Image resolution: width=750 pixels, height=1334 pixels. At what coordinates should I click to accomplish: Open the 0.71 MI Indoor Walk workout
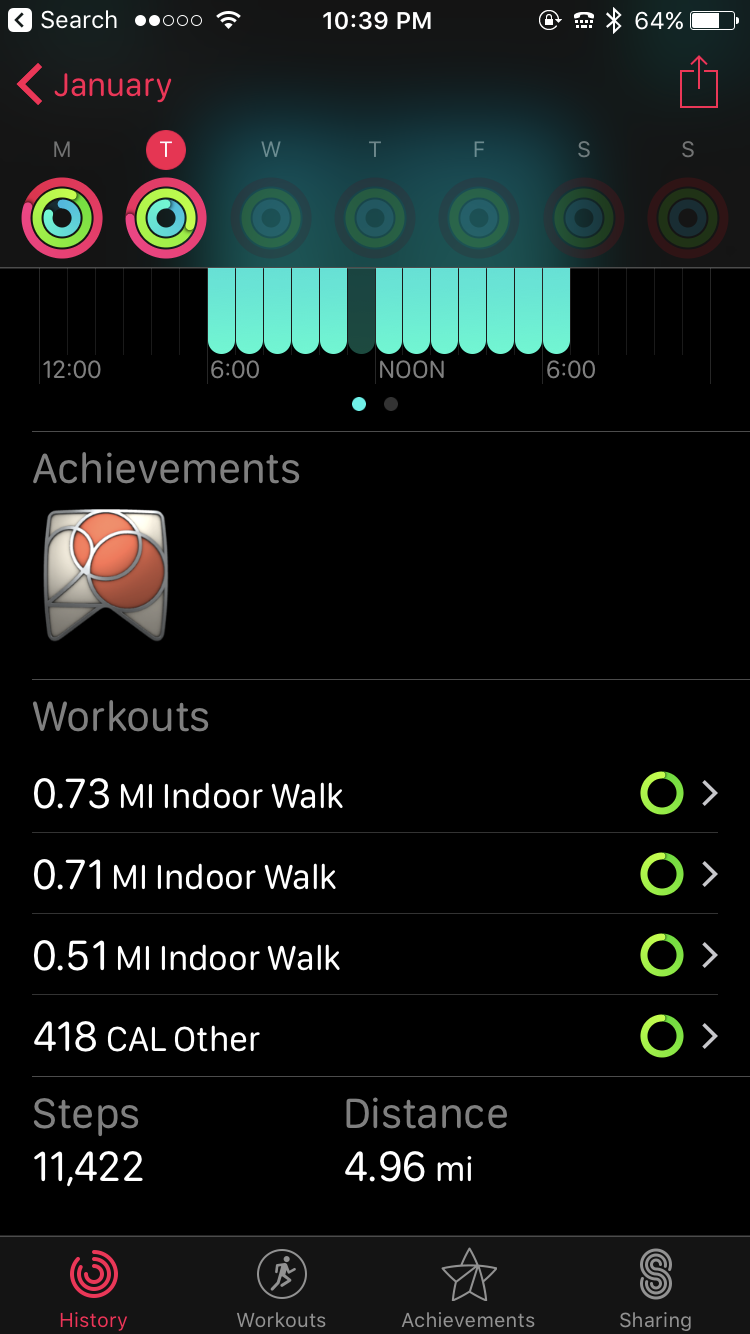coord(375,875)
